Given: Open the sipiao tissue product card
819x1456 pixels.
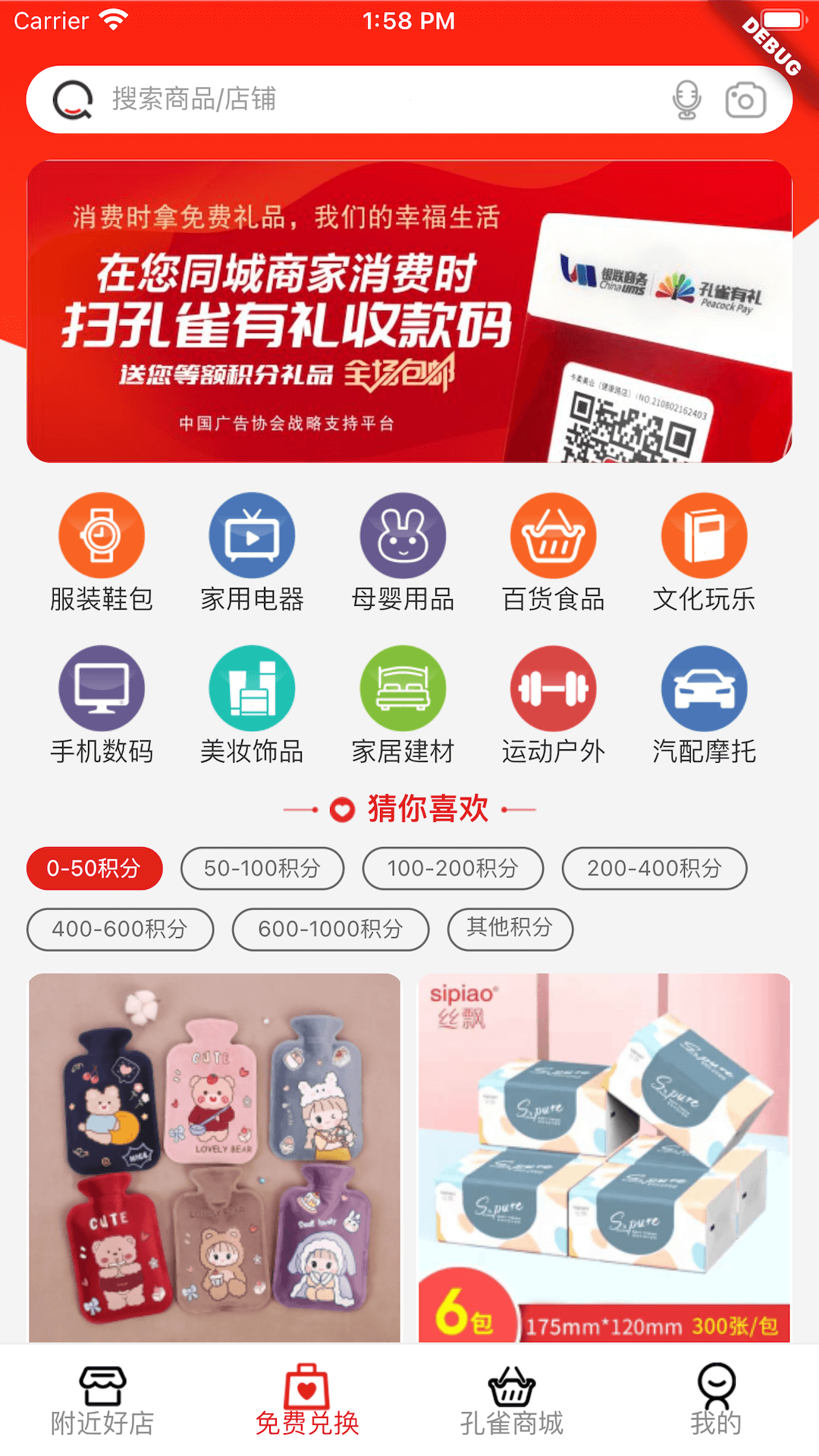Looking at the screenshot, I should tap(604, 1157).
